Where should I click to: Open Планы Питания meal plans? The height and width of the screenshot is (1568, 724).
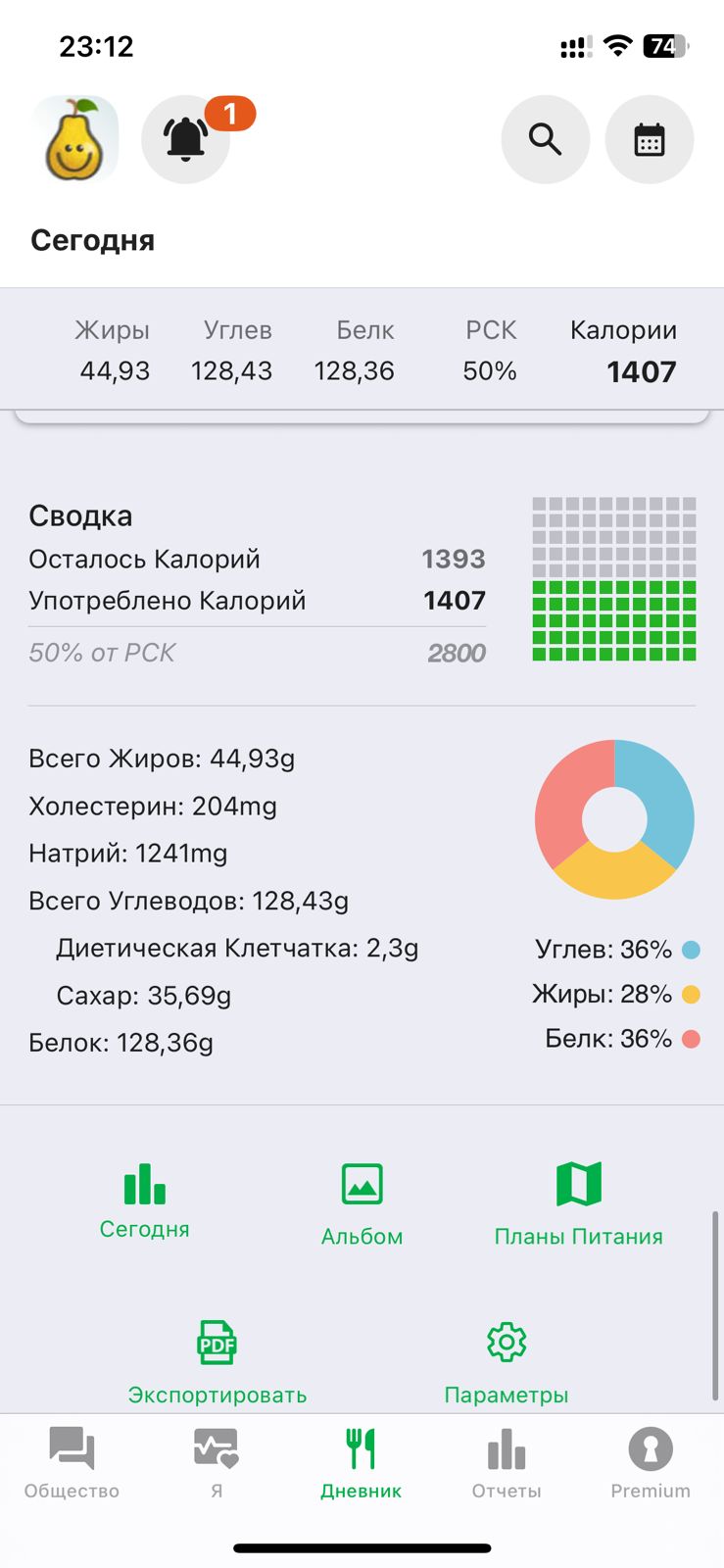coord(578,1203)
